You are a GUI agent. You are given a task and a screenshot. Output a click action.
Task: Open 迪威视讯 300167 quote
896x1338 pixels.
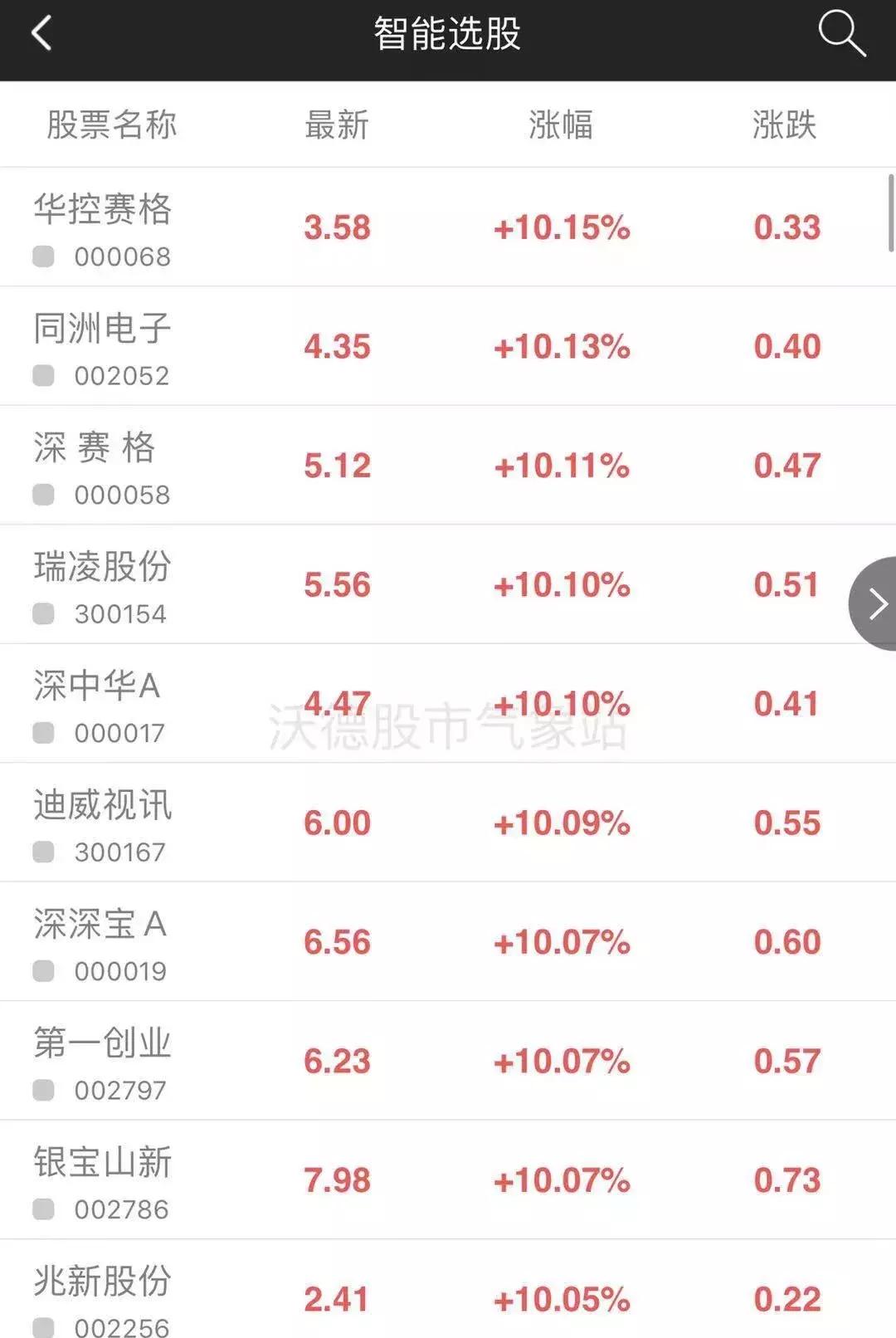(103, 823)
